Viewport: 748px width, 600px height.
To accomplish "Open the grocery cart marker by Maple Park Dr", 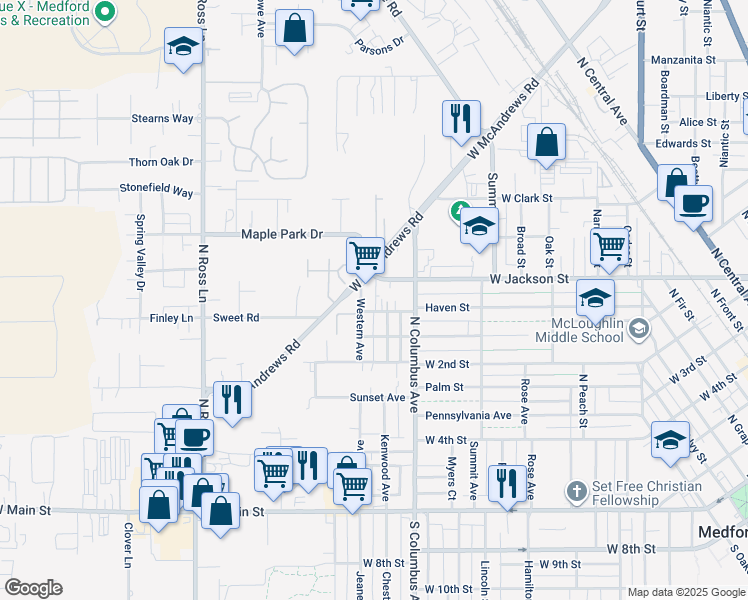I will point(365,256).
